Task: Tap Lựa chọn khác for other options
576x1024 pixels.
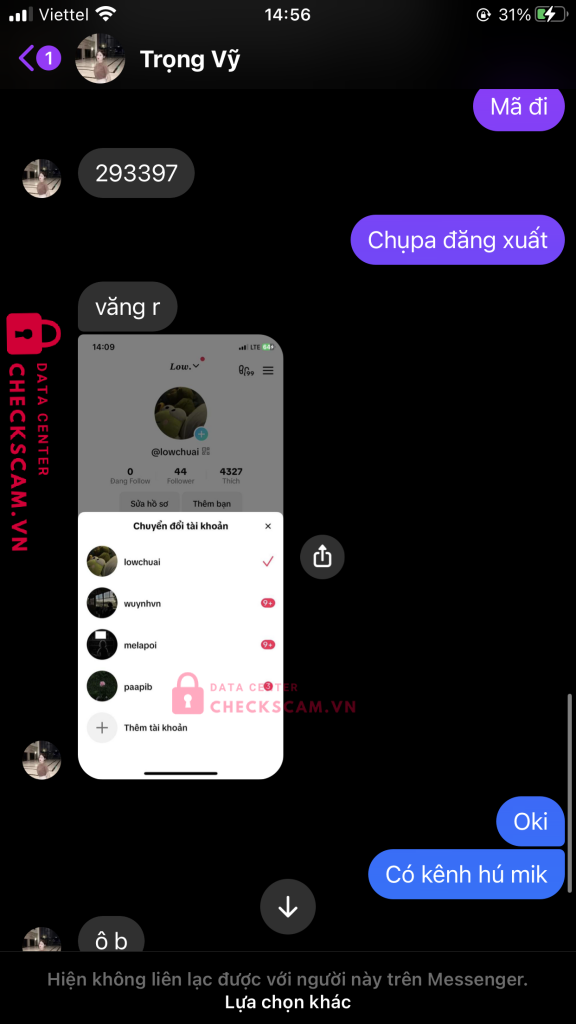Action: click(x=288, y=1002)
